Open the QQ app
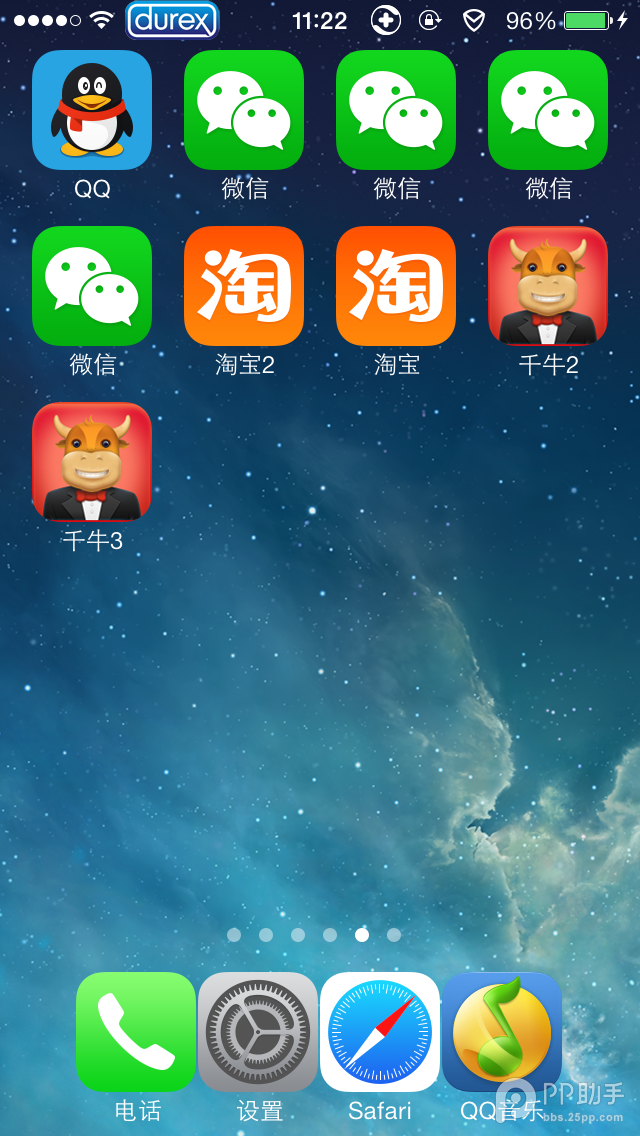 pos(92,110)
